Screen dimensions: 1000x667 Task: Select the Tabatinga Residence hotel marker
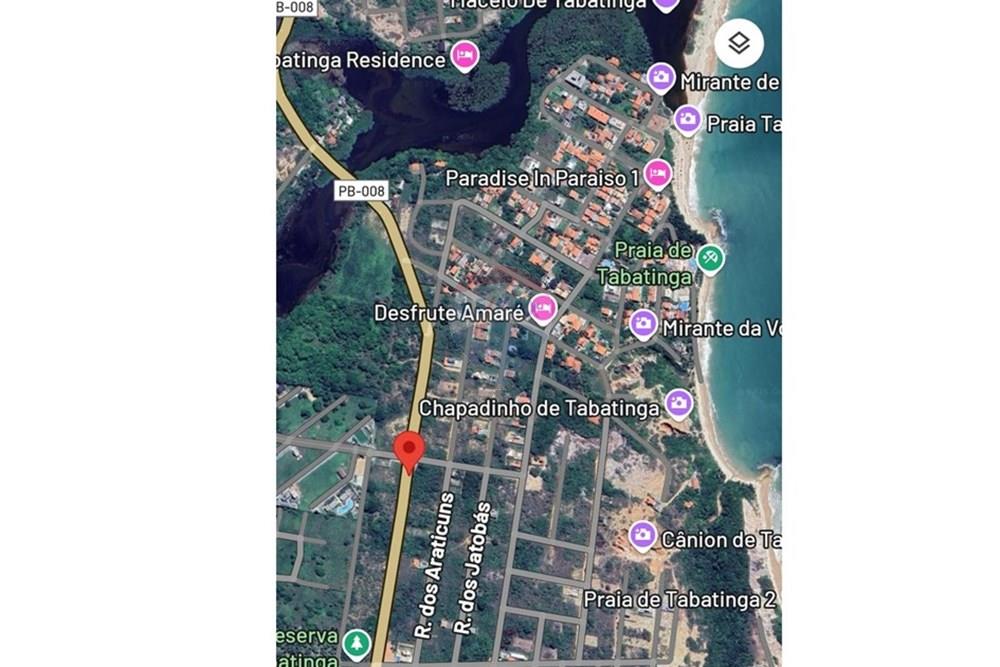click(464, 57)
